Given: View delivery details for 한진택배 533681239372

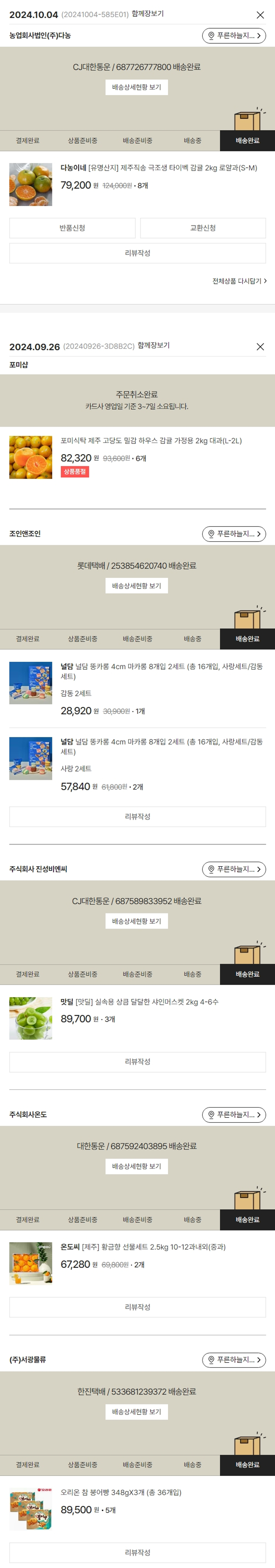Looking at the screenshot, I should pyautogui.click(x=136, y=1412).
